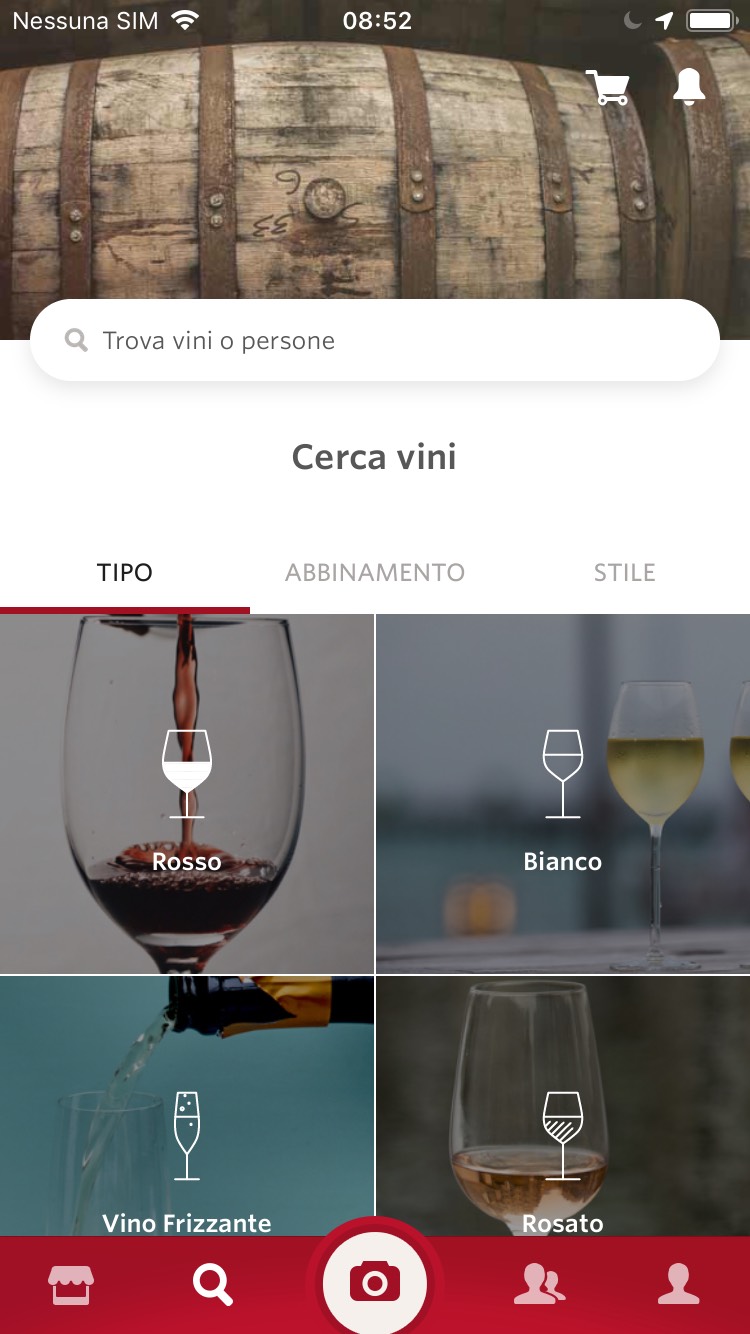
Task: Open the shopping cart
Action: click(x=608, y=87)
